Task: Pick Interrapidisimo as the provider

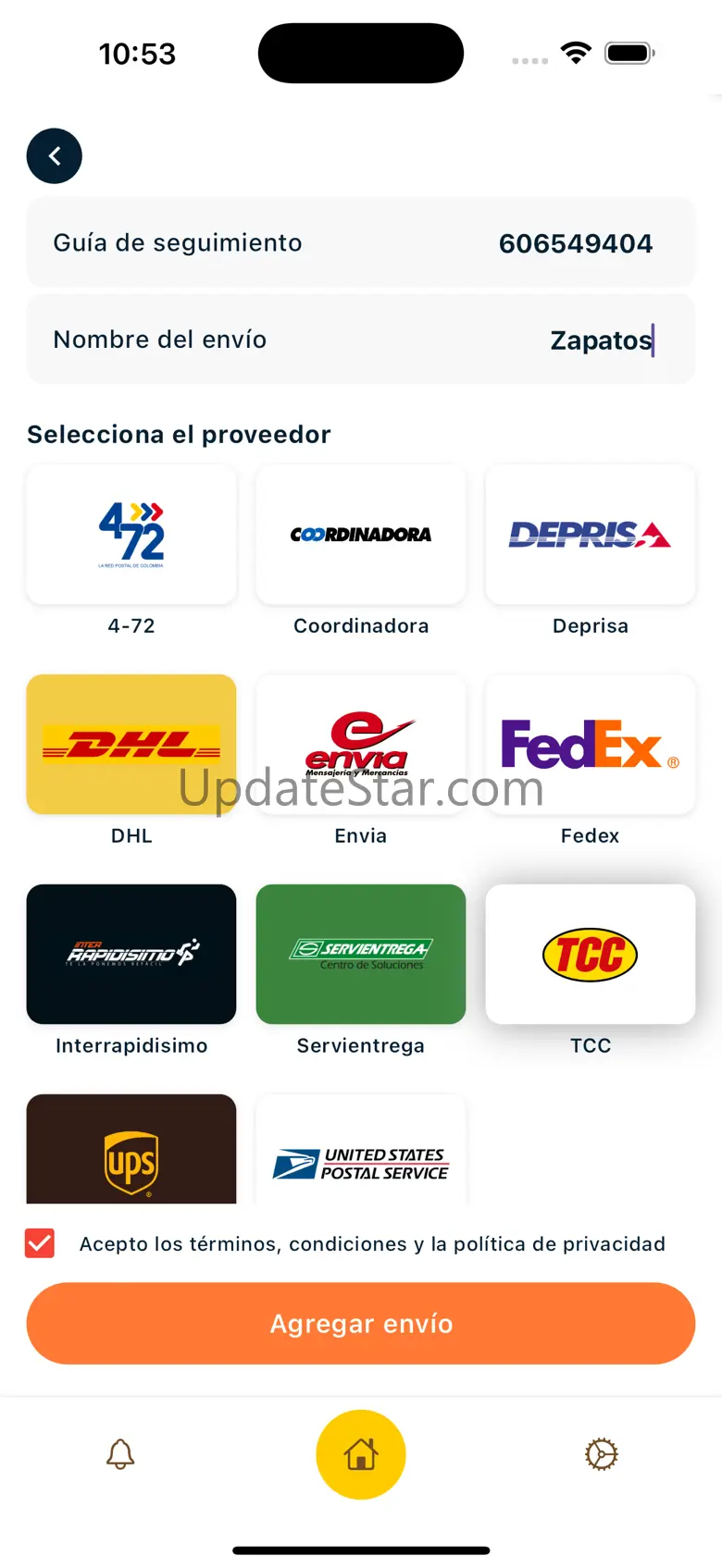Action: coord(131,955)
